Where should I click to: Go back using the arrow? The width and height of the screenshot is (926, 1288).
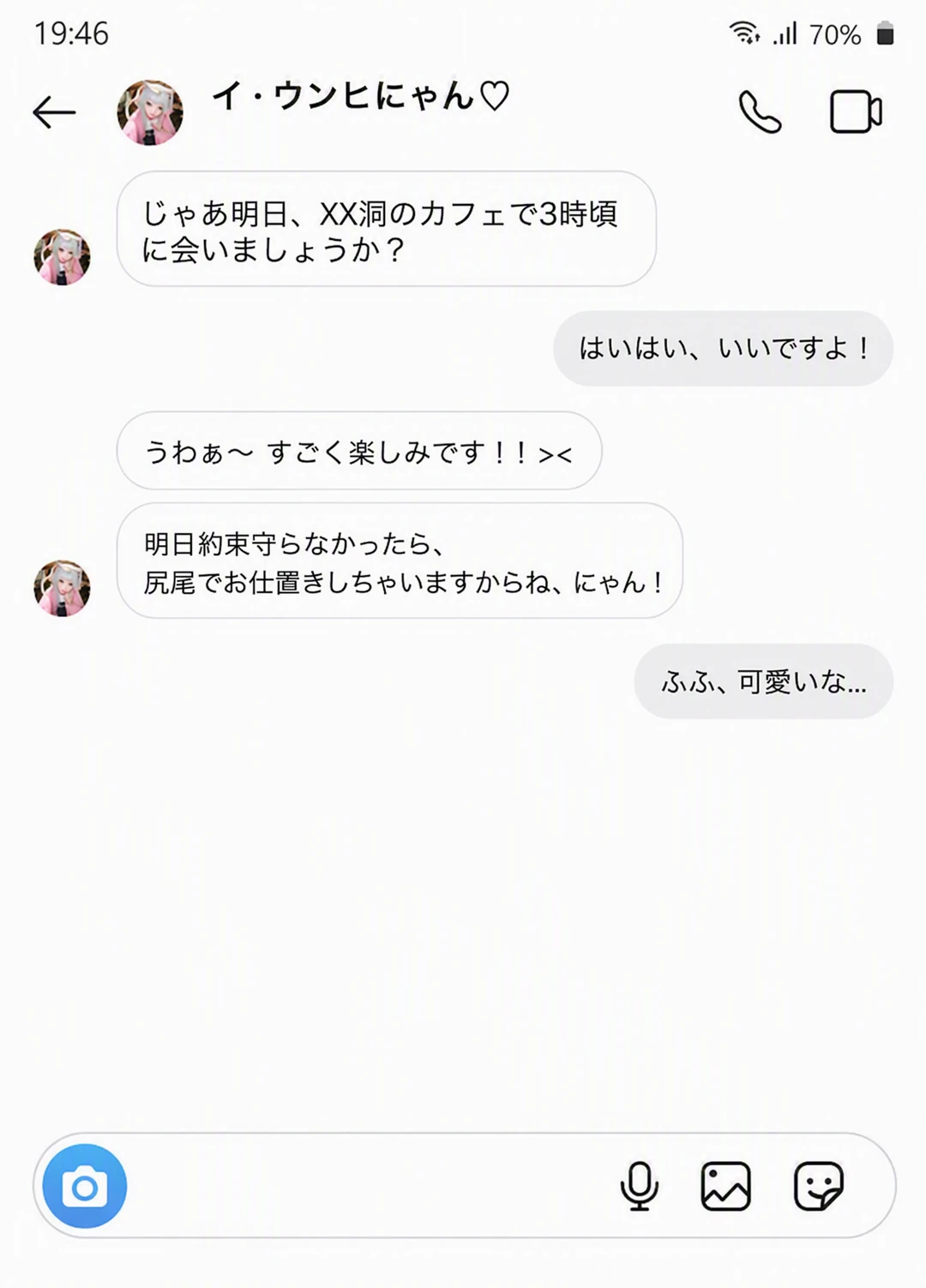coord(54,112)
